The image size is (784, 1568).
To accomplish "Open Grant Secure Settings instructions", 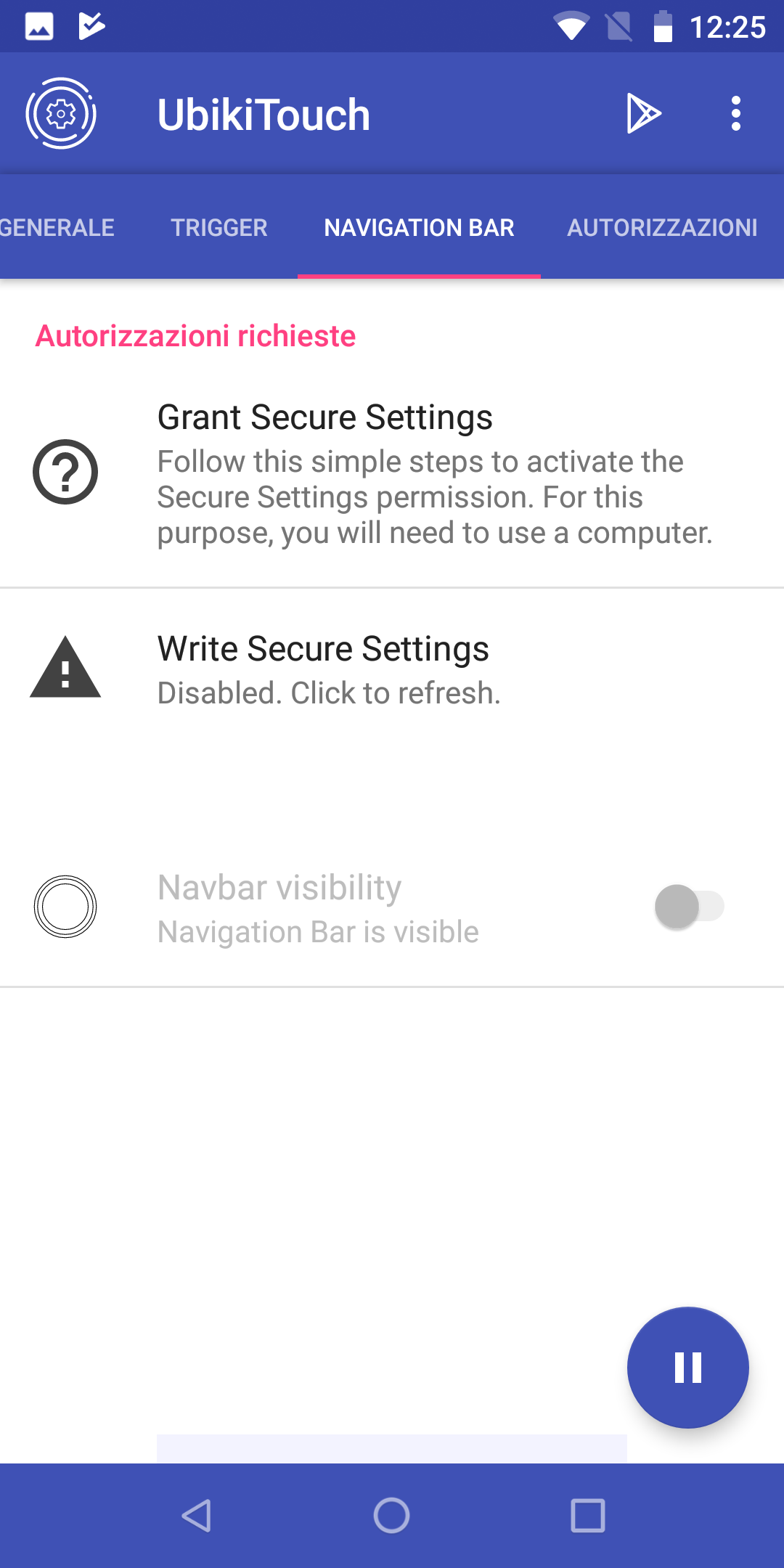I will [x=392, y=473].
